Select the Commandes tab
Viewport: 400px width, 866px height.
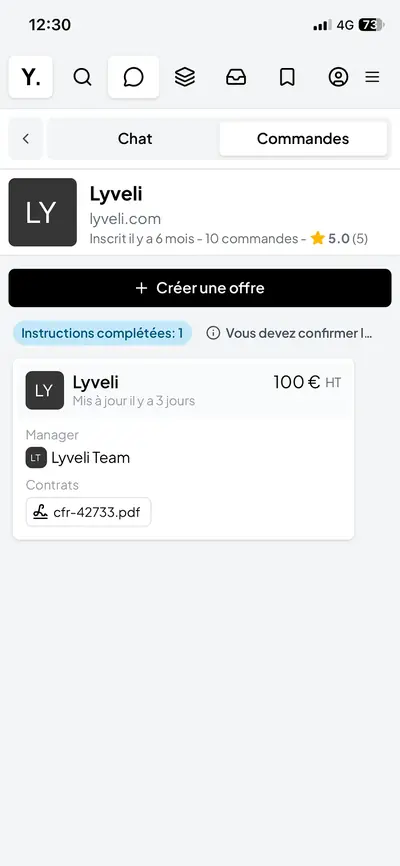pyautogui.click(x=303, y=139)
